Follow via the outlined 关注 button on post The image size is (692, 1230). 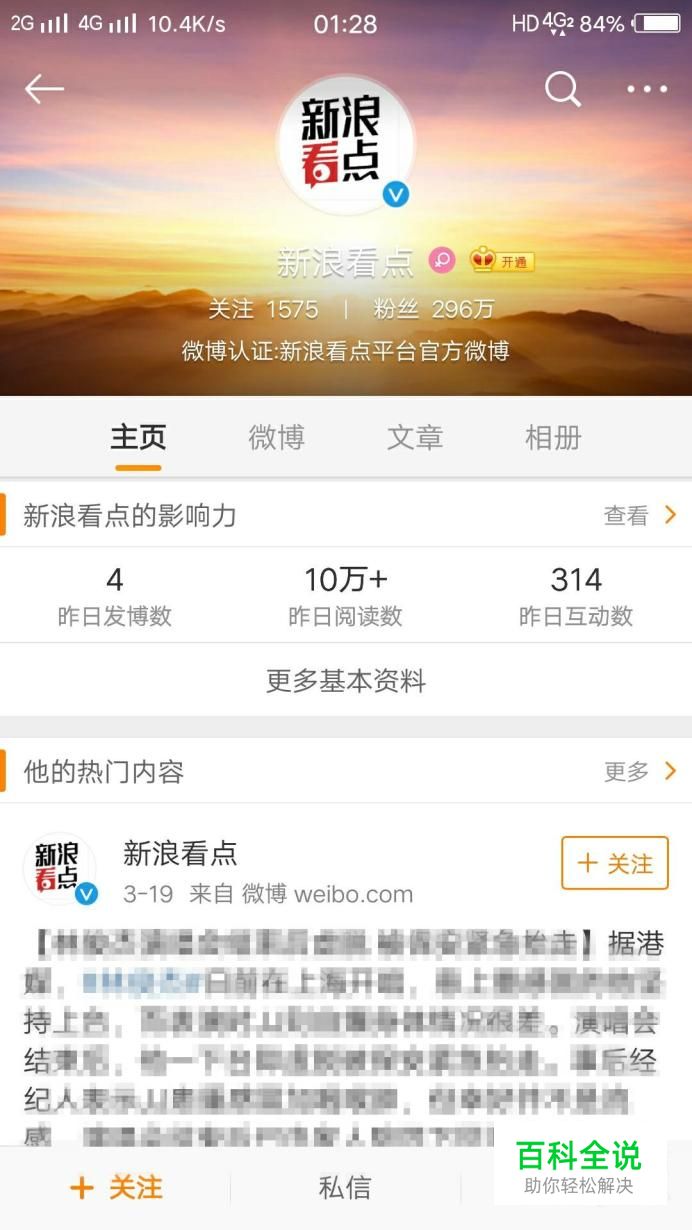pyautogui.click(x=615, y=863)
